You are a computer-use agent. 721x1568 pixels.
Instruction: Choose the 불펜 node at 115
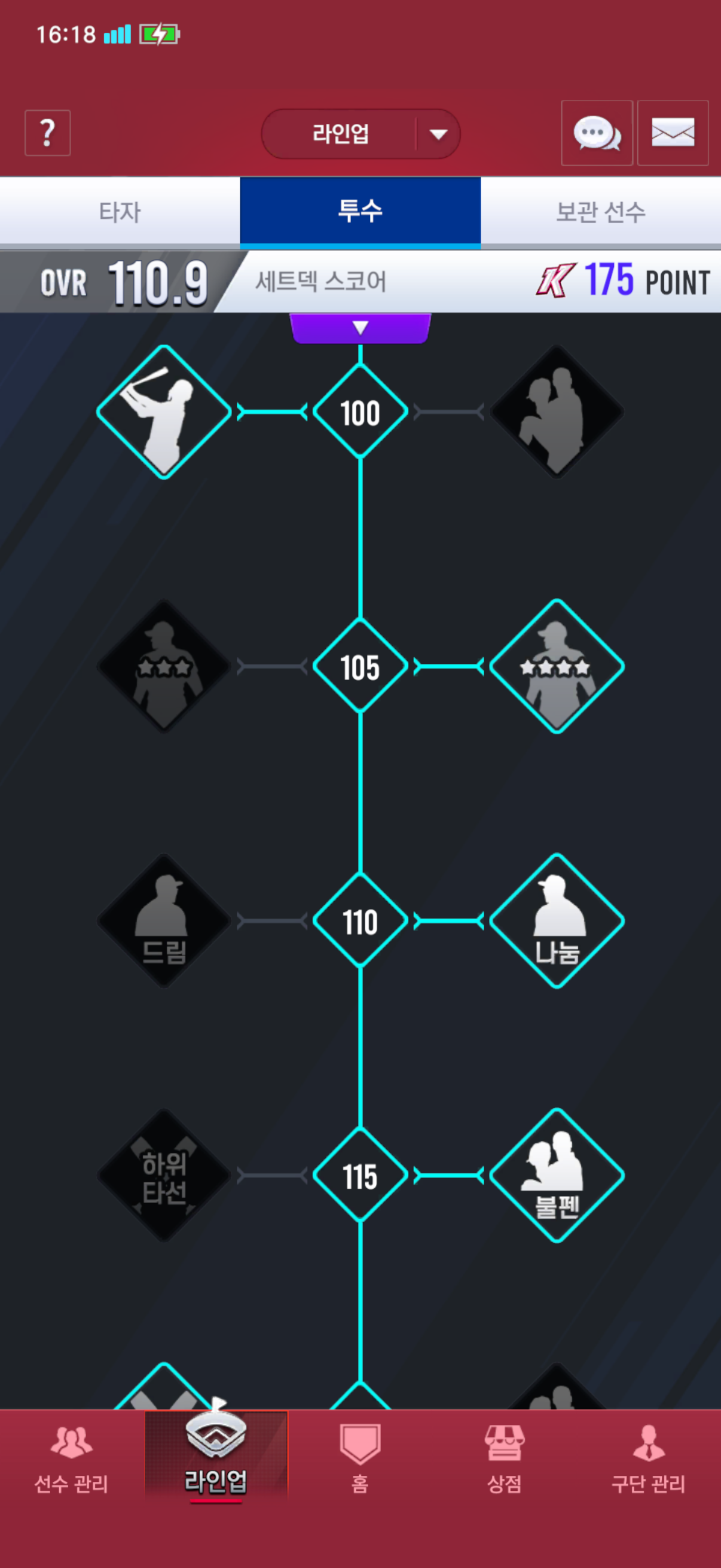556,1175
